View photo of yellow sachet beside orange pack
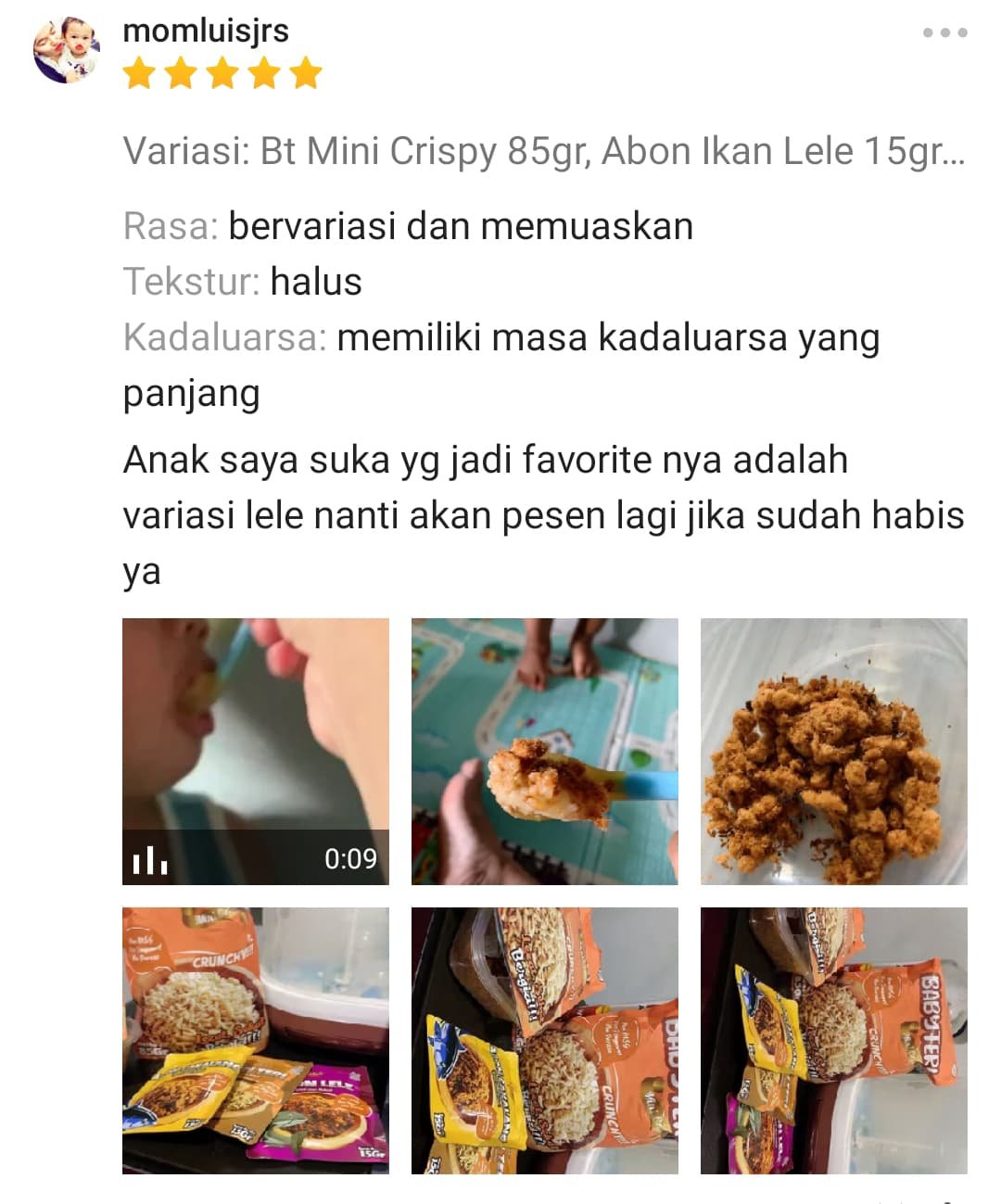 coord(545,1040)
